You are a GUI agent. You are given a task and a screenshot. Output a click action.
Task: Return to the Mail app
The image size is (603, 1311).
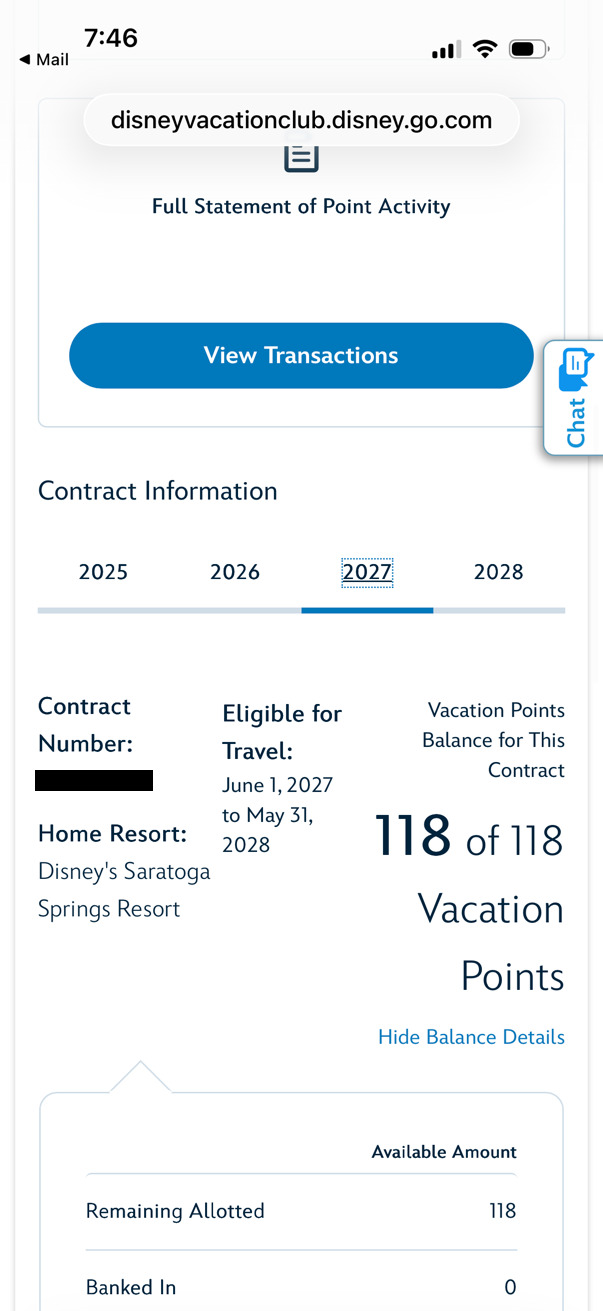click(x=44, y=60)
